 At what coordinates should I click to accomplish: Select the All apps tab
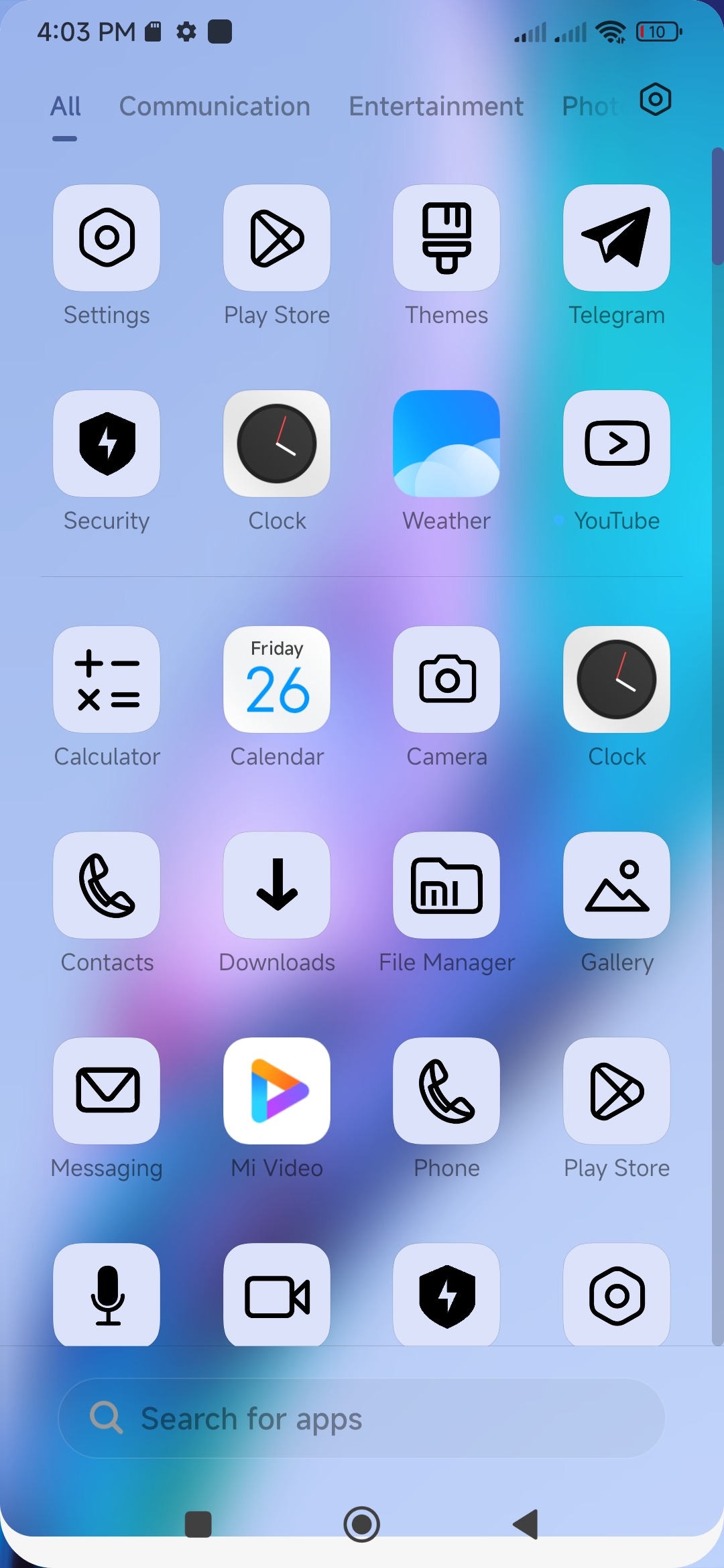pos(65,107)
